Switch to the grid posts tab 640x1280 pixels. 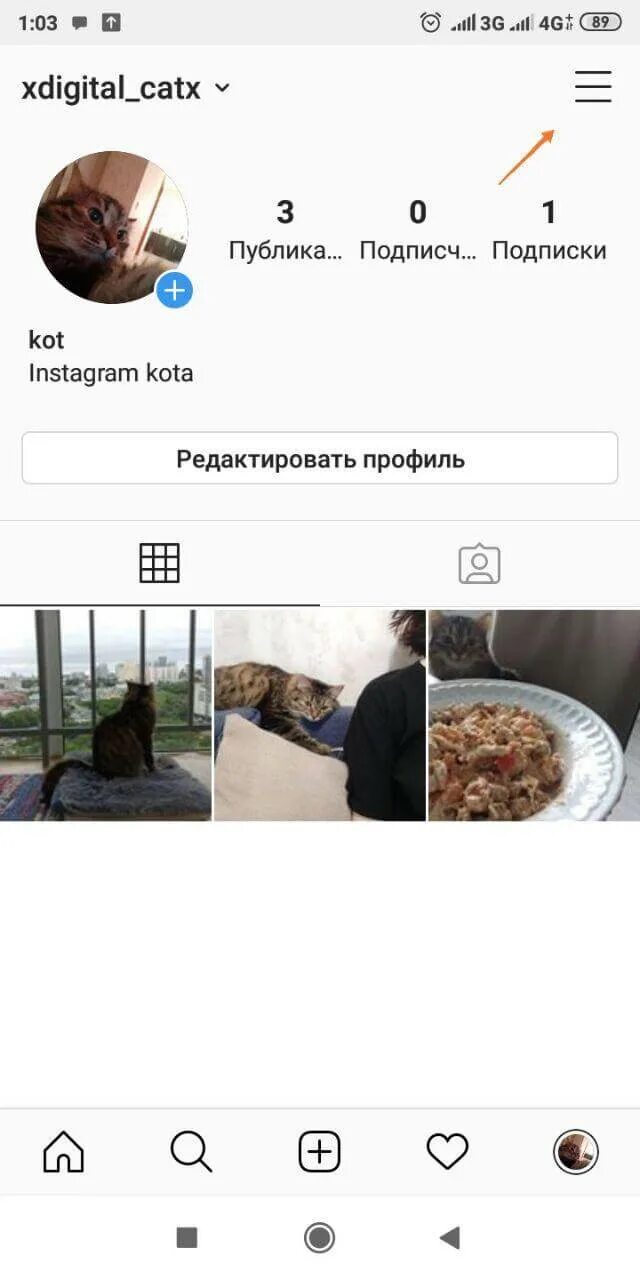160,564
